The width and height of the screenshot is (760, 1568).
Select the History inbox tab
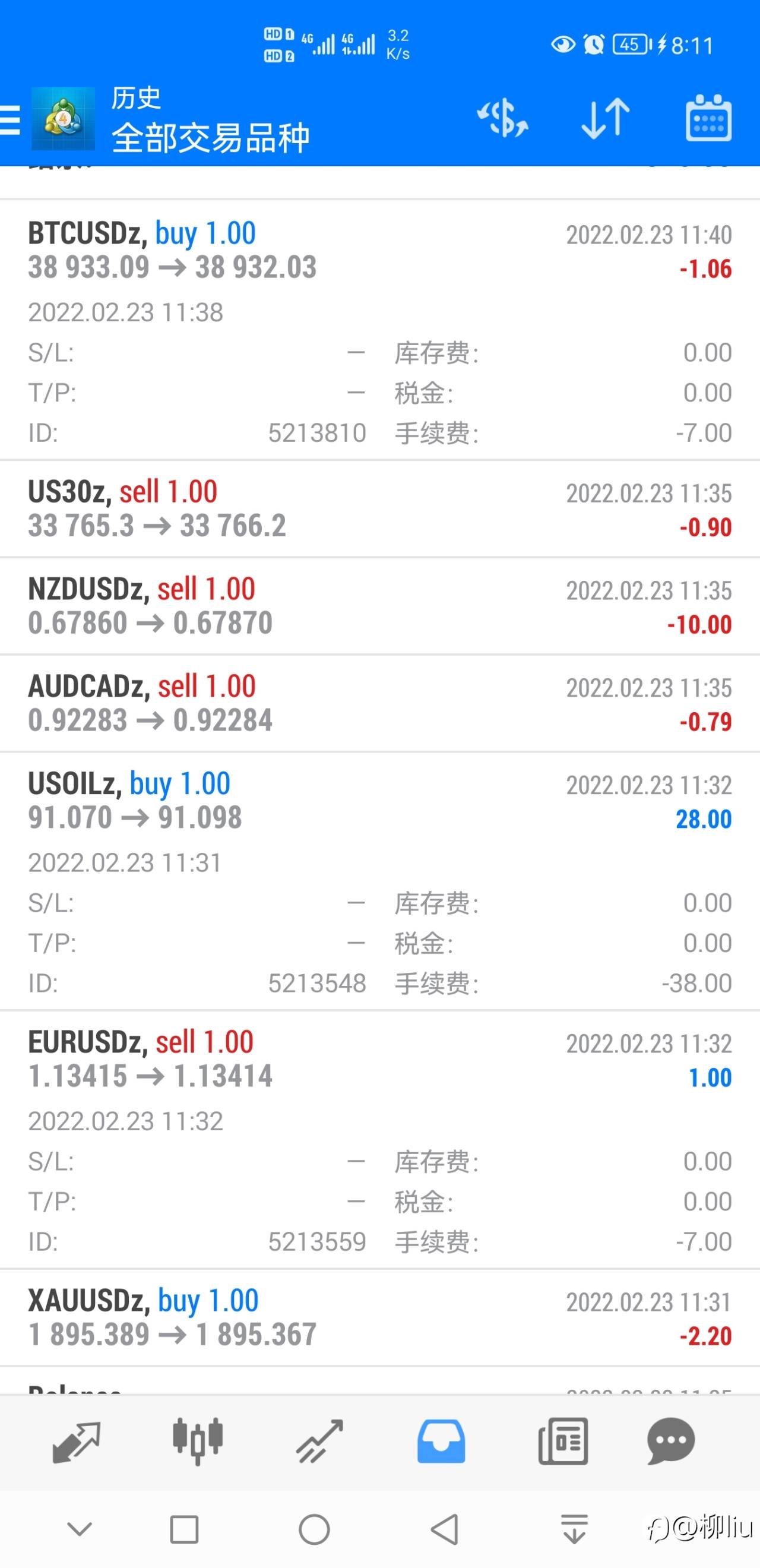coord(441,1441)
